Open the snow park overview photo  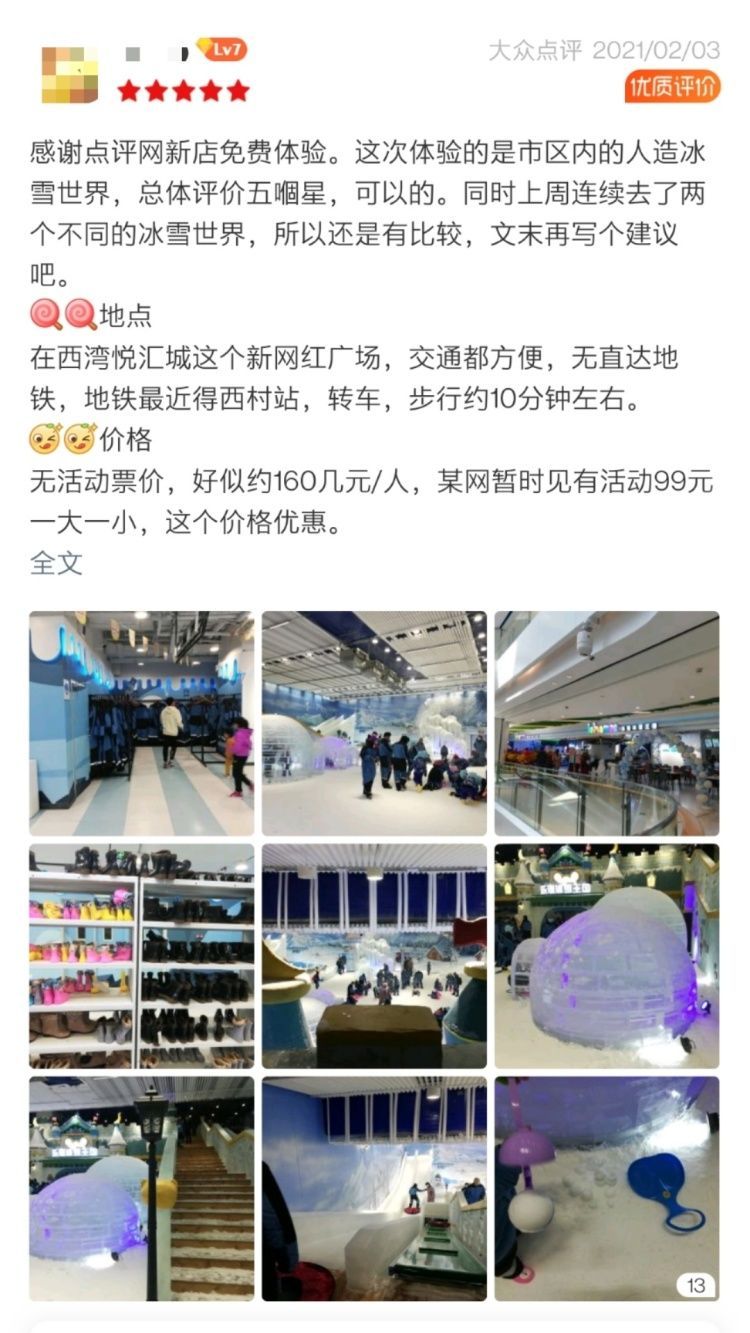[374, 956]
